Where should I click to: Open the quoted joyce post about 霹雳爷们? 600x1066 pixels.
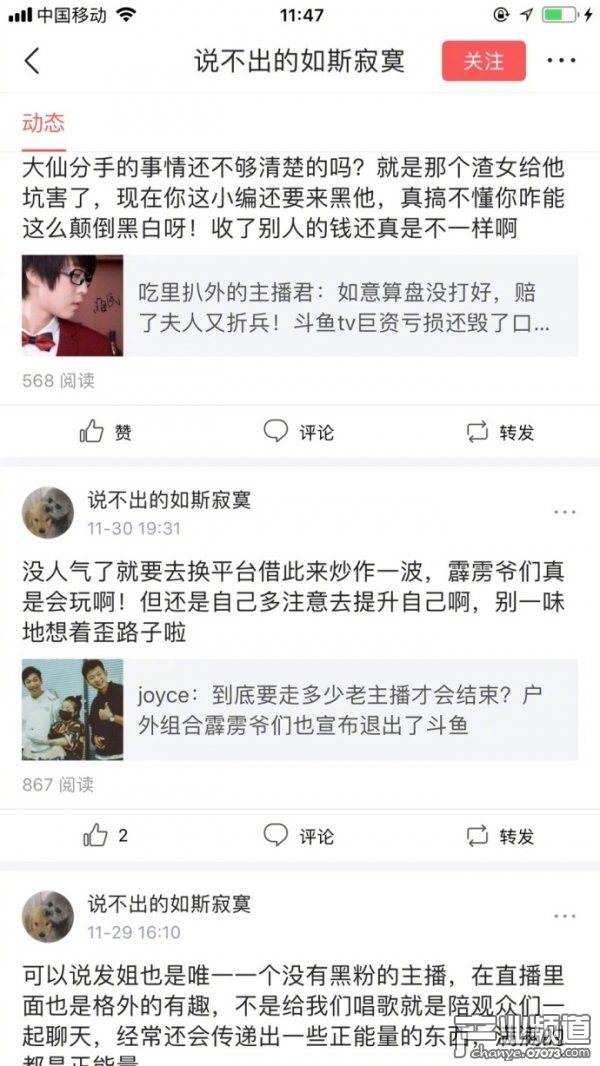coord(299,709)
